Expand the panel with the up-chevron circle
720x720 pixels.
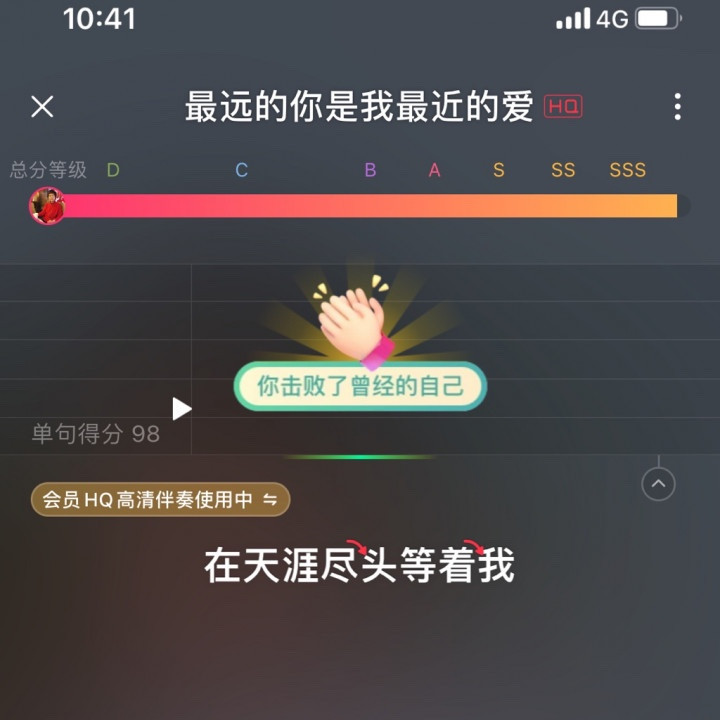pyautogui.click(x=658, y=484)
